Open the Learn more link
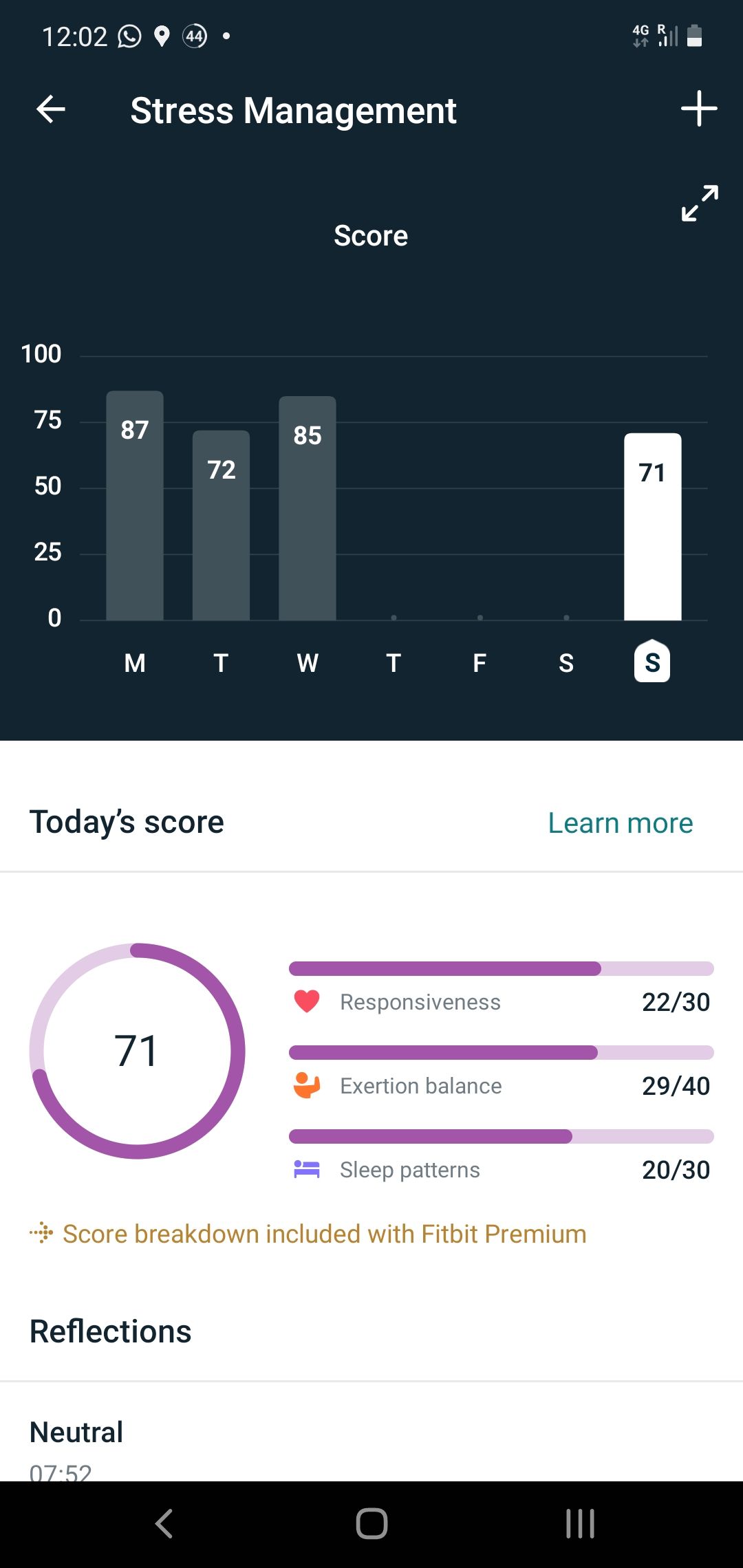This screenshot has width=743, height=1568. [620, 823]
